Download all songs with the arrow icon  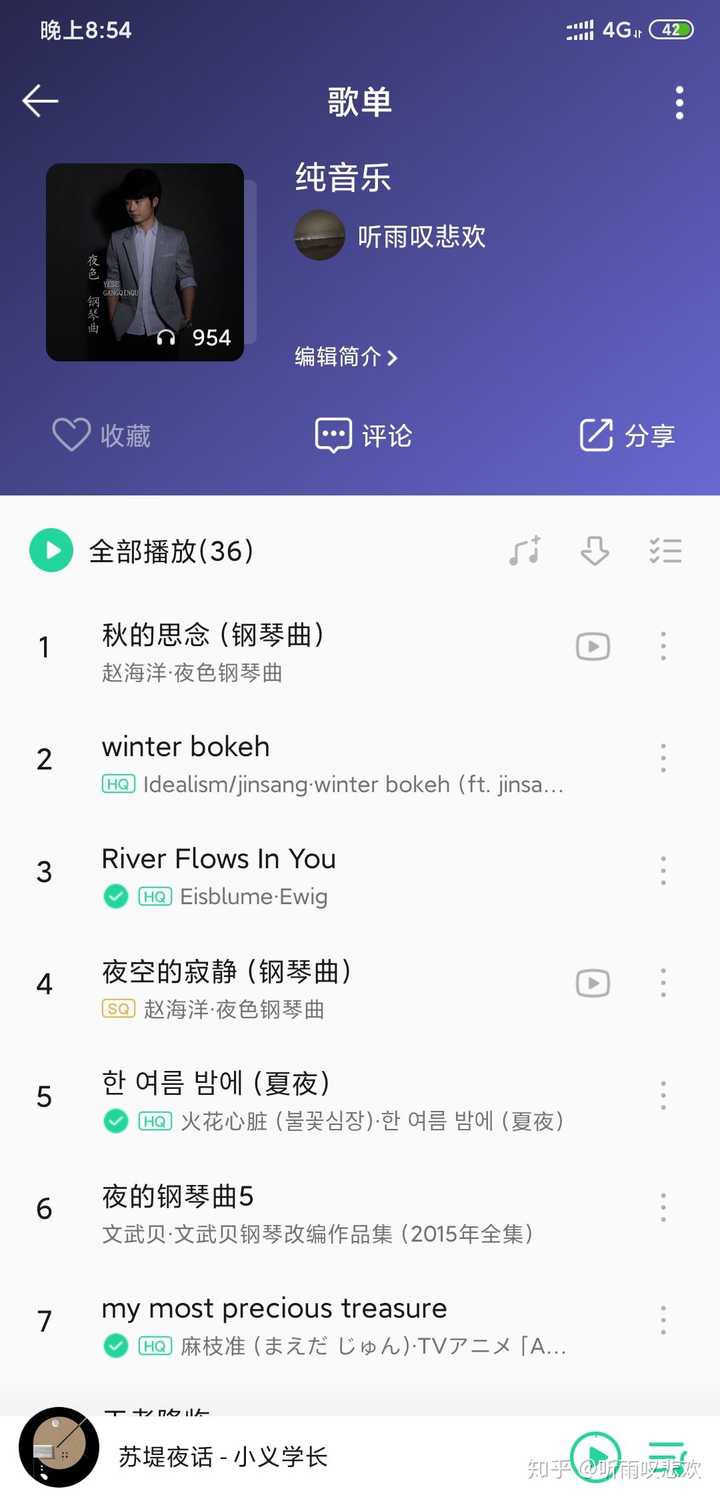(594, 551)
